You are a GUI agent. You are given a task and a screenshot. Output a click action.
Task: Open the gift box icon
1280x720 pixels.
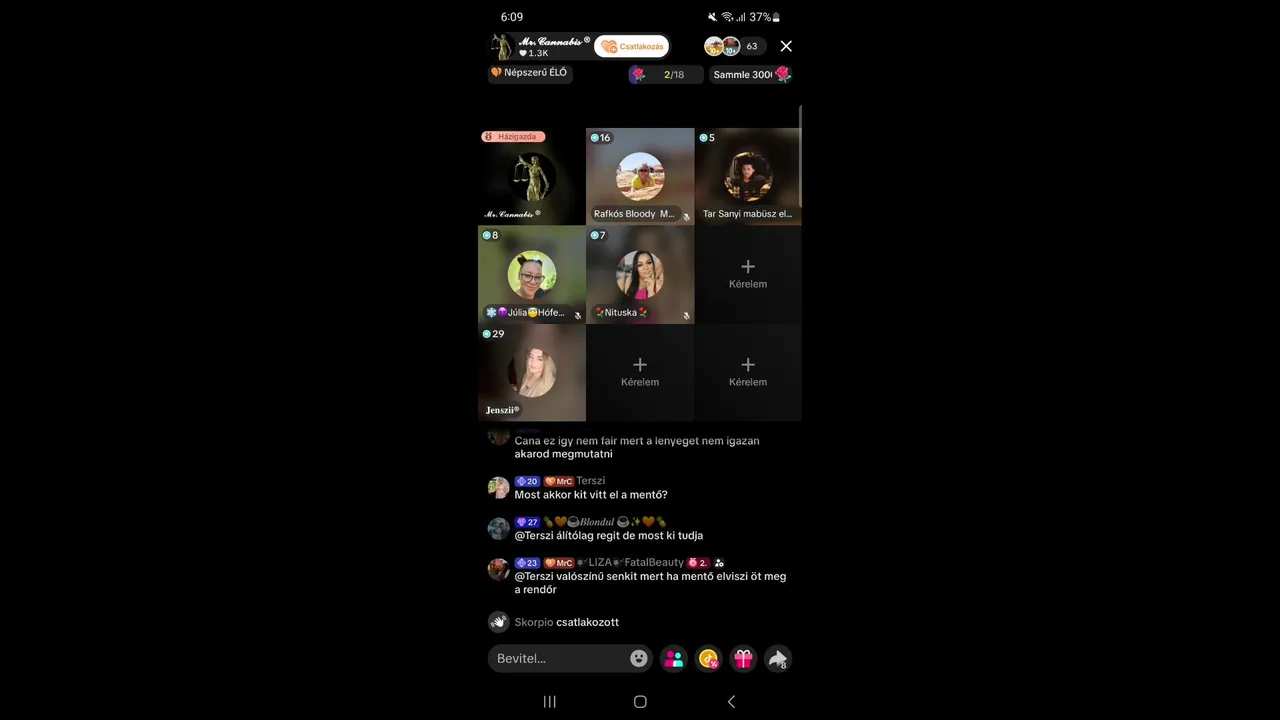point(743,658)
